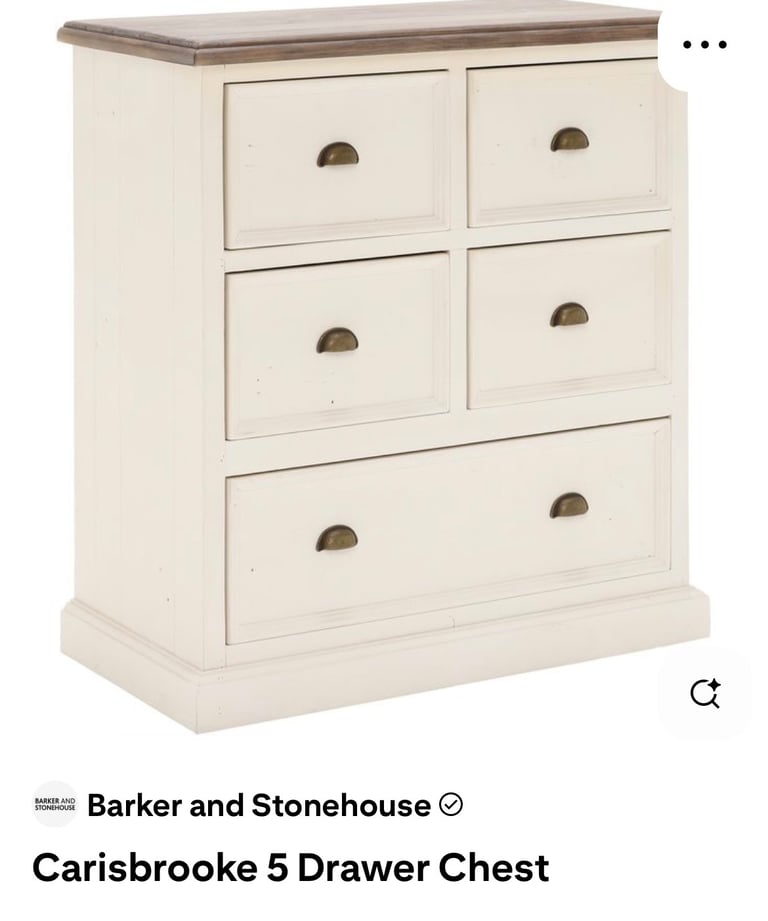Open the three-dot overflow menu
This screenshot has width=768, height=921.
[705, 45]
